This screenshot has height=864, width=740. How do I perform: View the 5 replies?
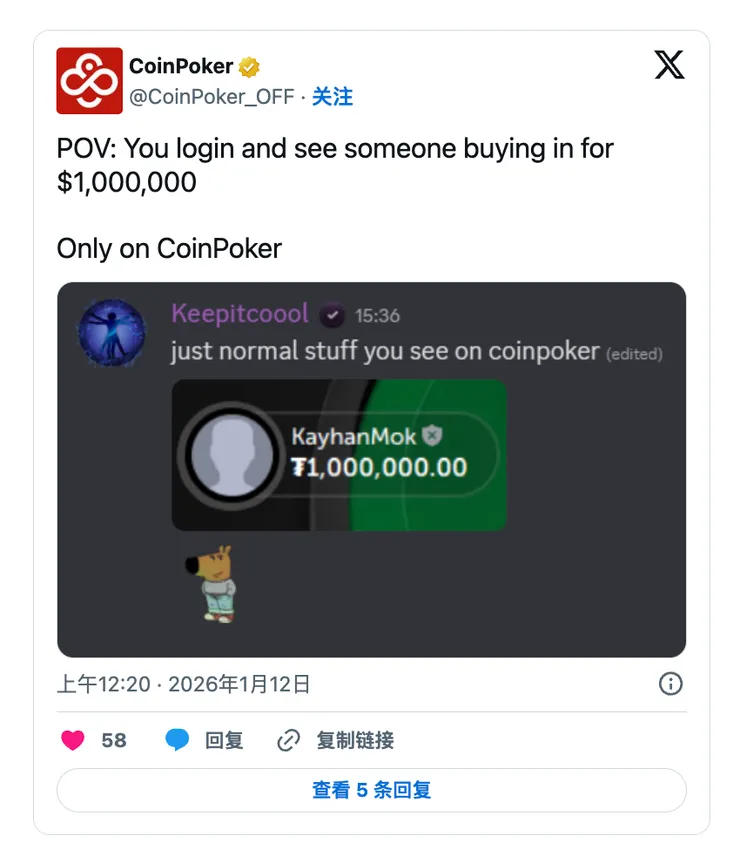371,790
